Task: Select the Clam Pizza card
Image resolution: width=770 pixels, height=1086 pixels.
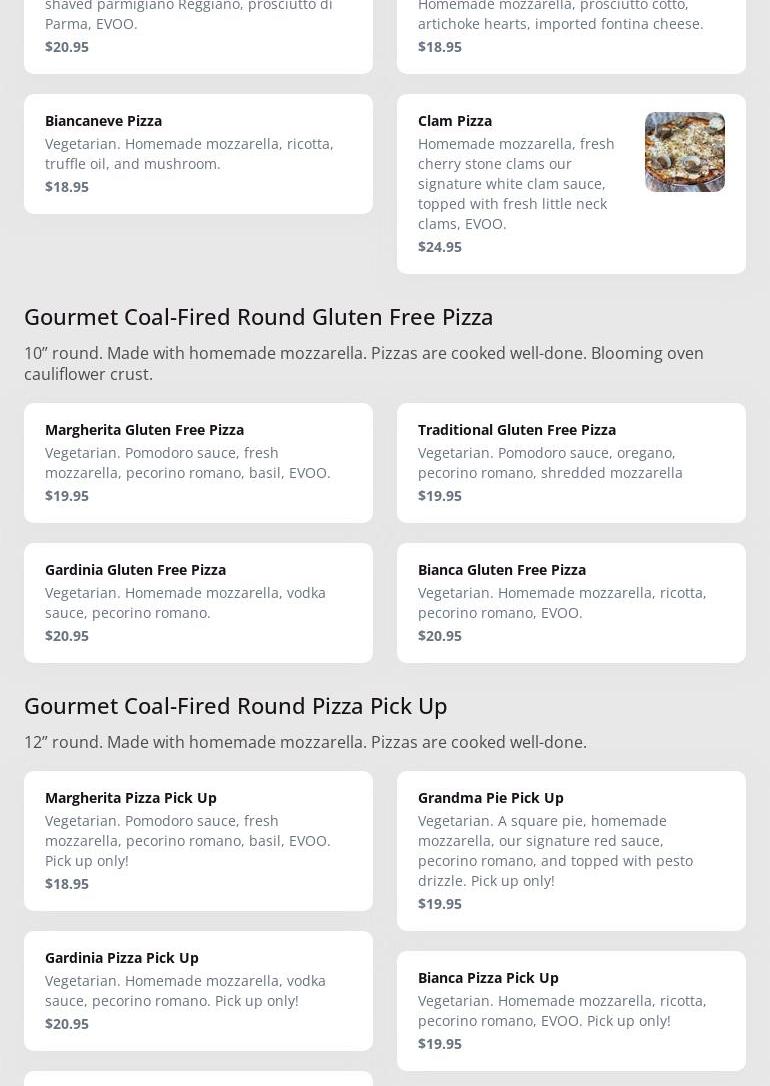Action: (571, 184)
